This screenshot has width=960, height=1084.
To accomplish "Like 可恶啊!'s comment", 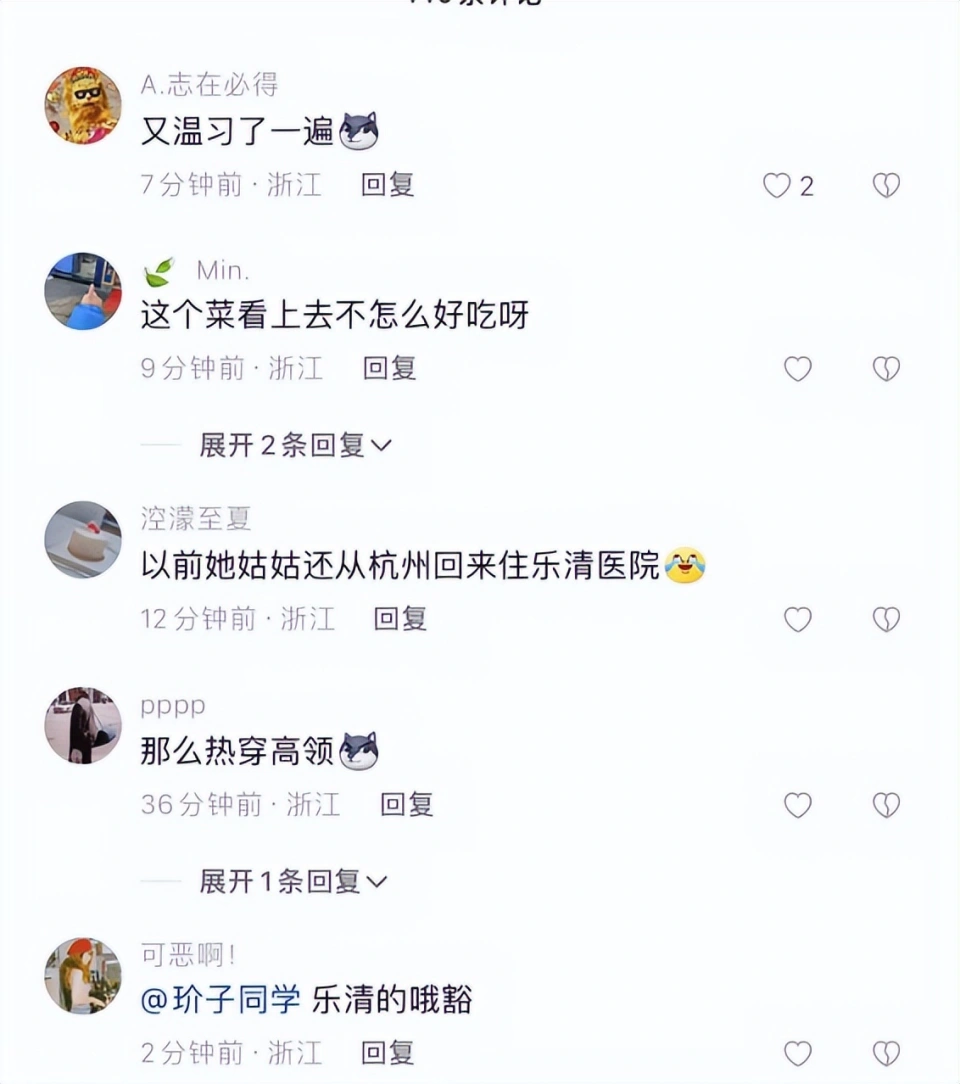I will (797, 1053).
